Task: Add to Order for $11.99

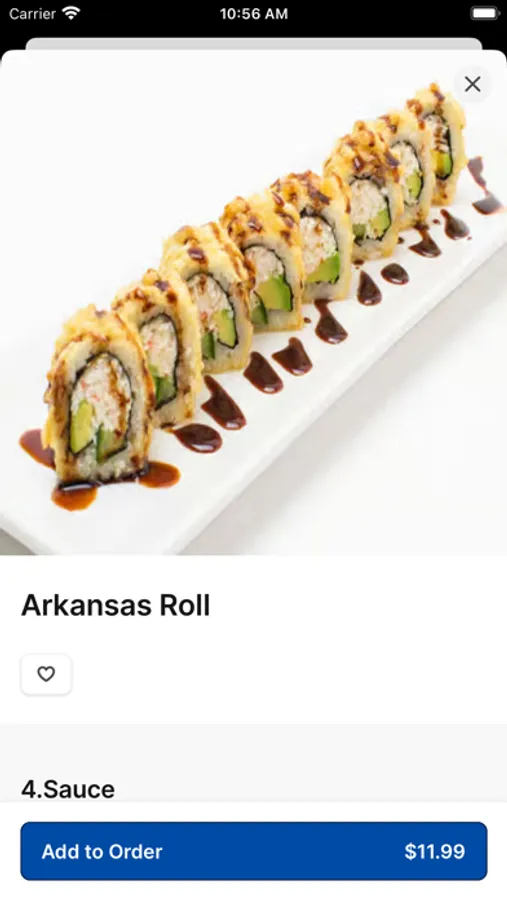Action: [254, 851]
